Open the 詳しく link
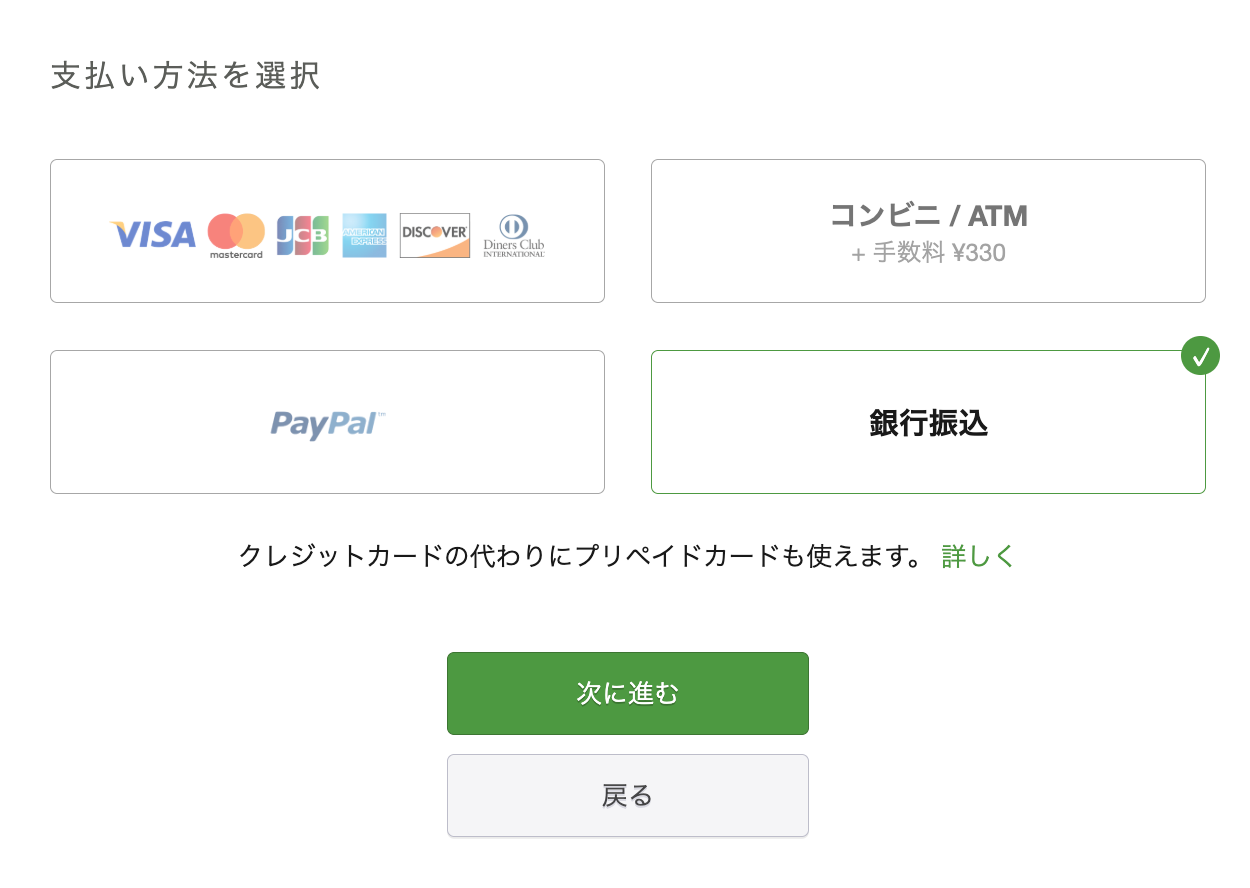The width and height of the screenshot is (1250, 888). 978,556
